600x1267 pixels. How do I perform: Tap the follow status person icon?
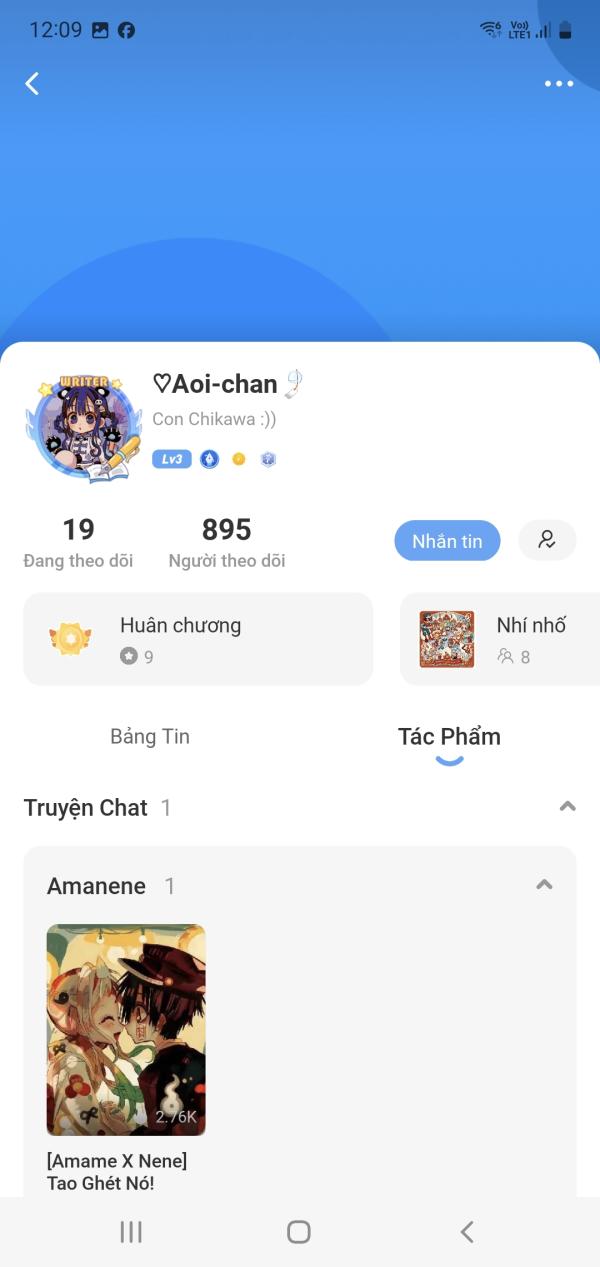point(547,540)
